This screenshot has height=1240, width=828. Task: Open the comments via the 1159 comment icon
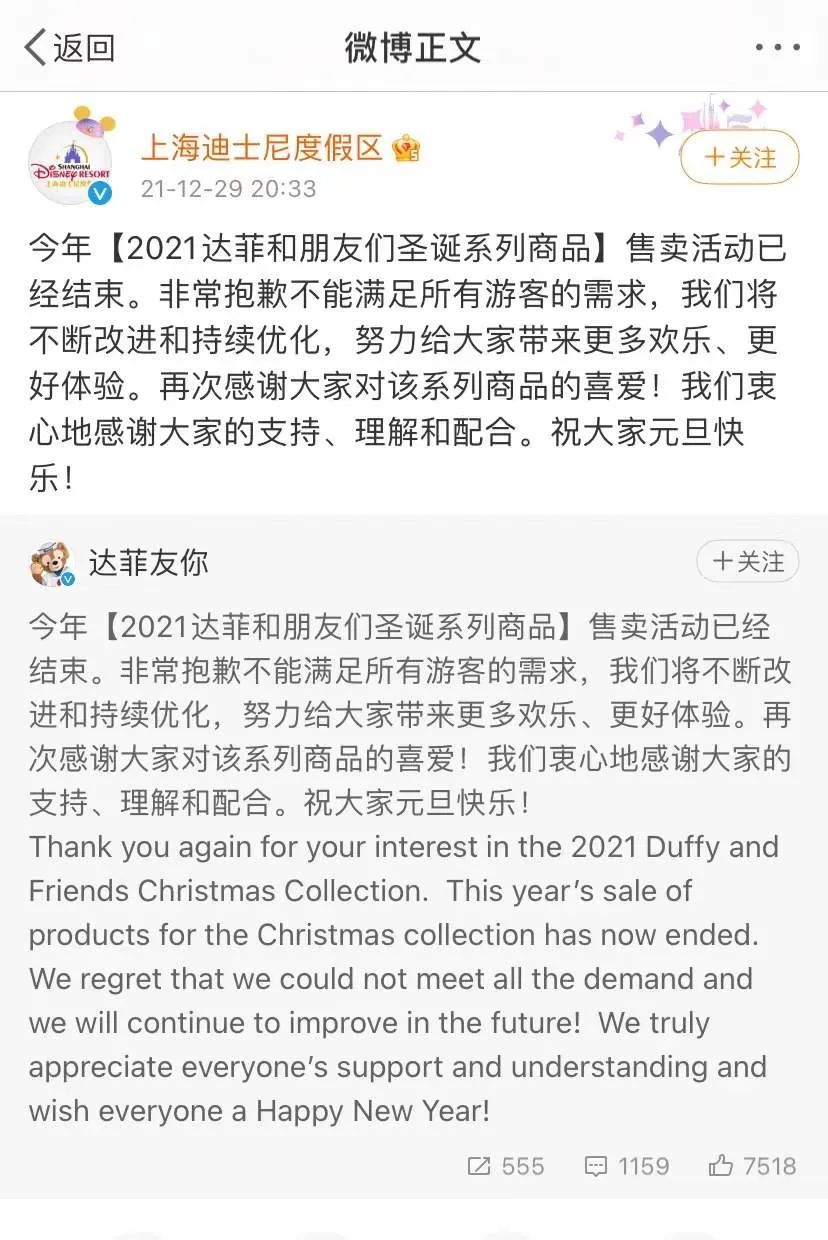(x=598, y=1166)
